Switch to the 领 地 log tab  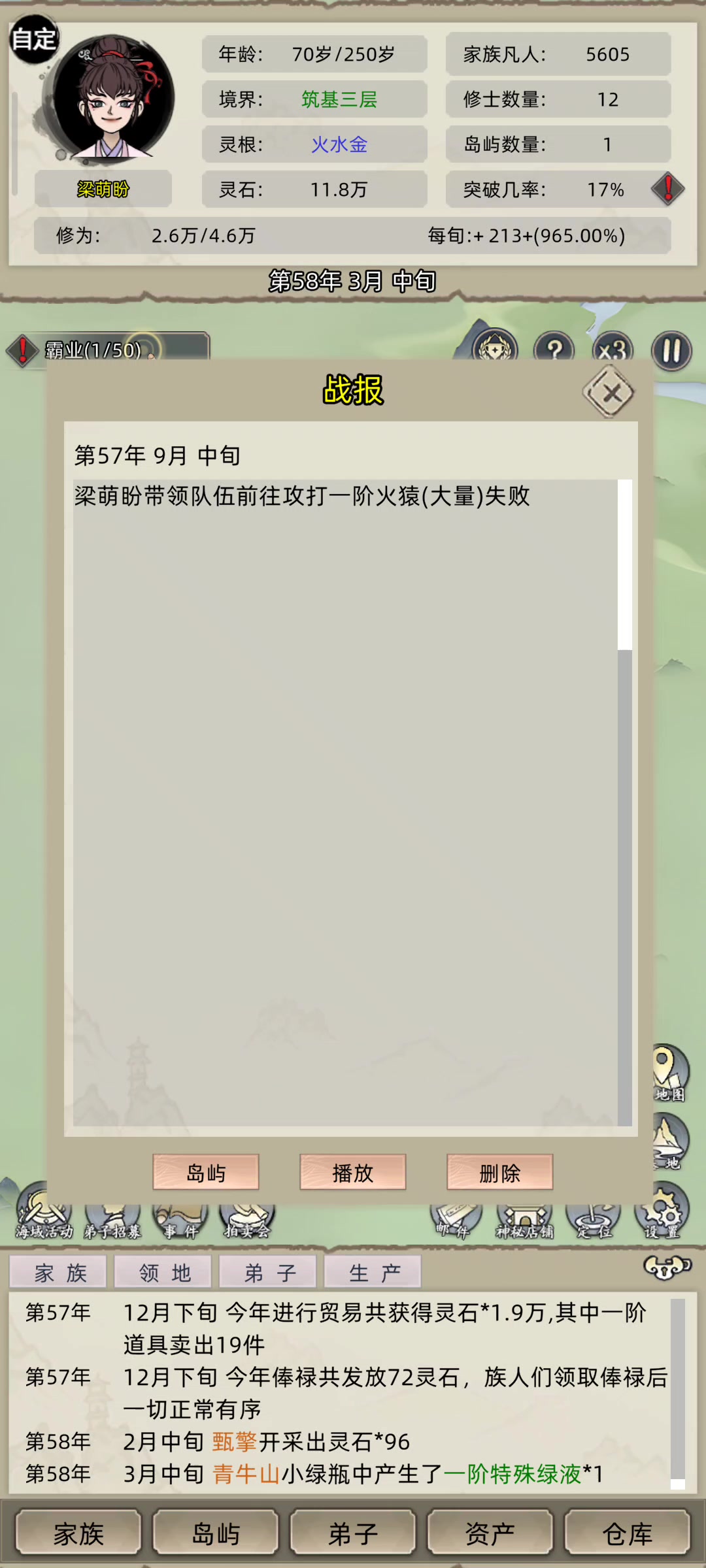click(163, 1272)
